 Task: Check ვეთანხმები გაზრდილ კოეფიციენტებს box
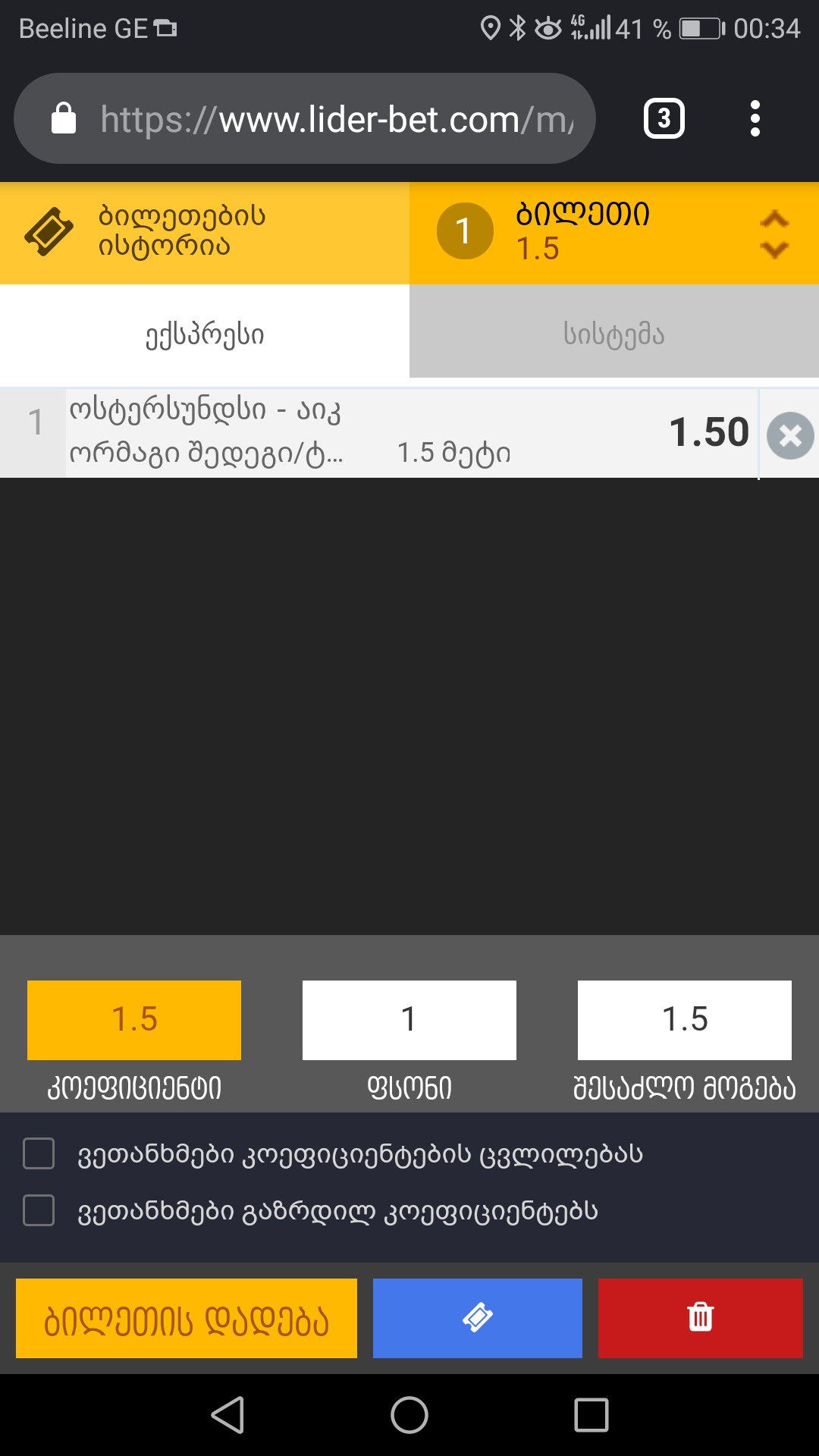[39, 1210]
